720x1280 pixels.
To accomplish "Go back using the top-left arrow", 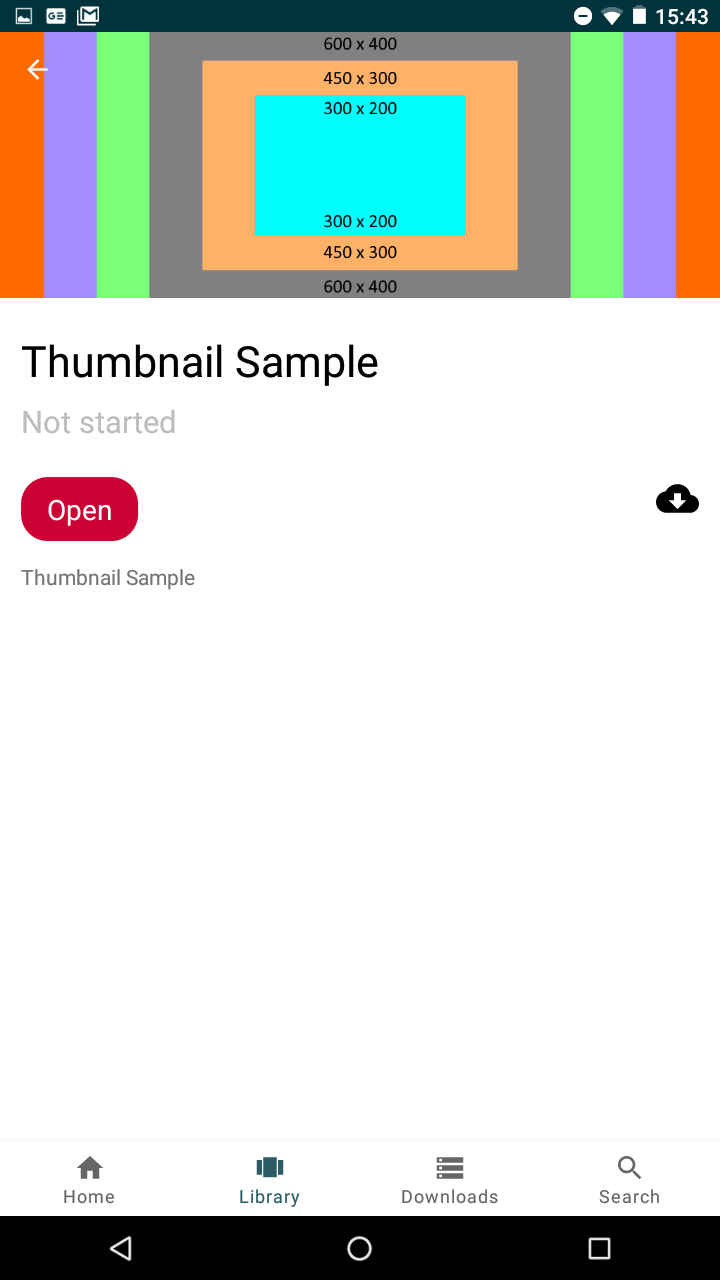I will (x=37, y=69).
